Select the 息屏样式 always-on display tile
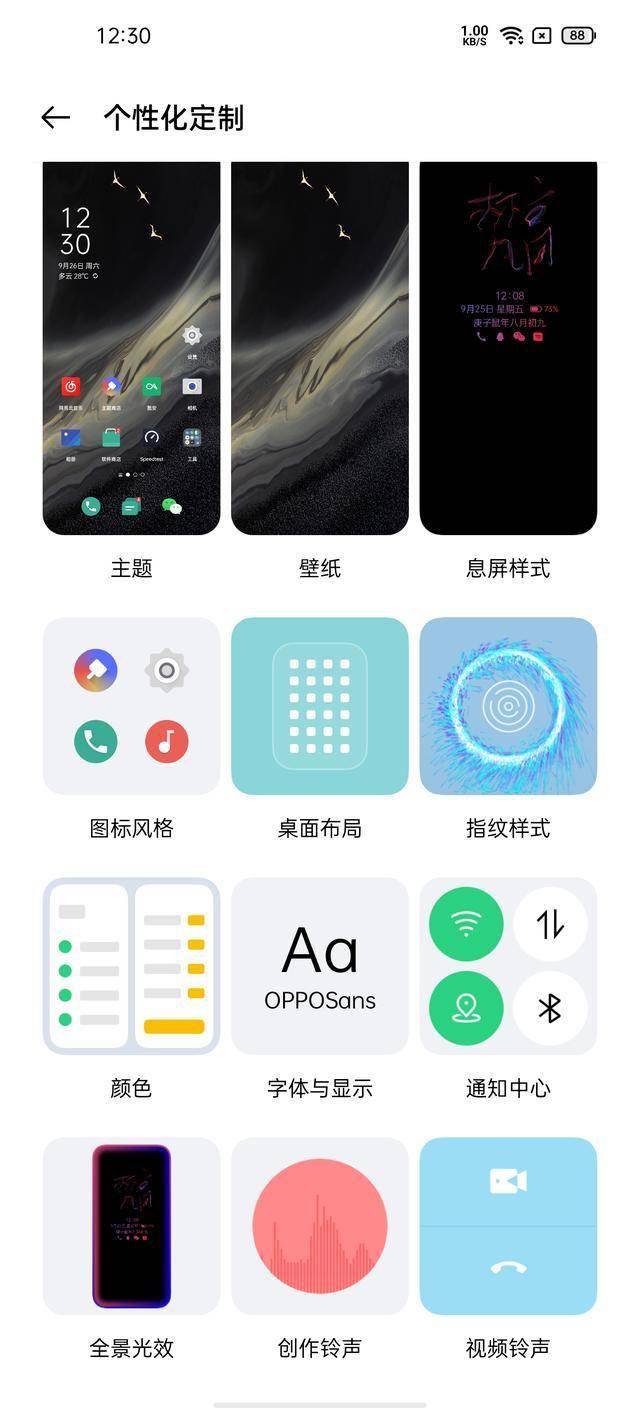This screenshot has width=640, height=1408. 508,349
